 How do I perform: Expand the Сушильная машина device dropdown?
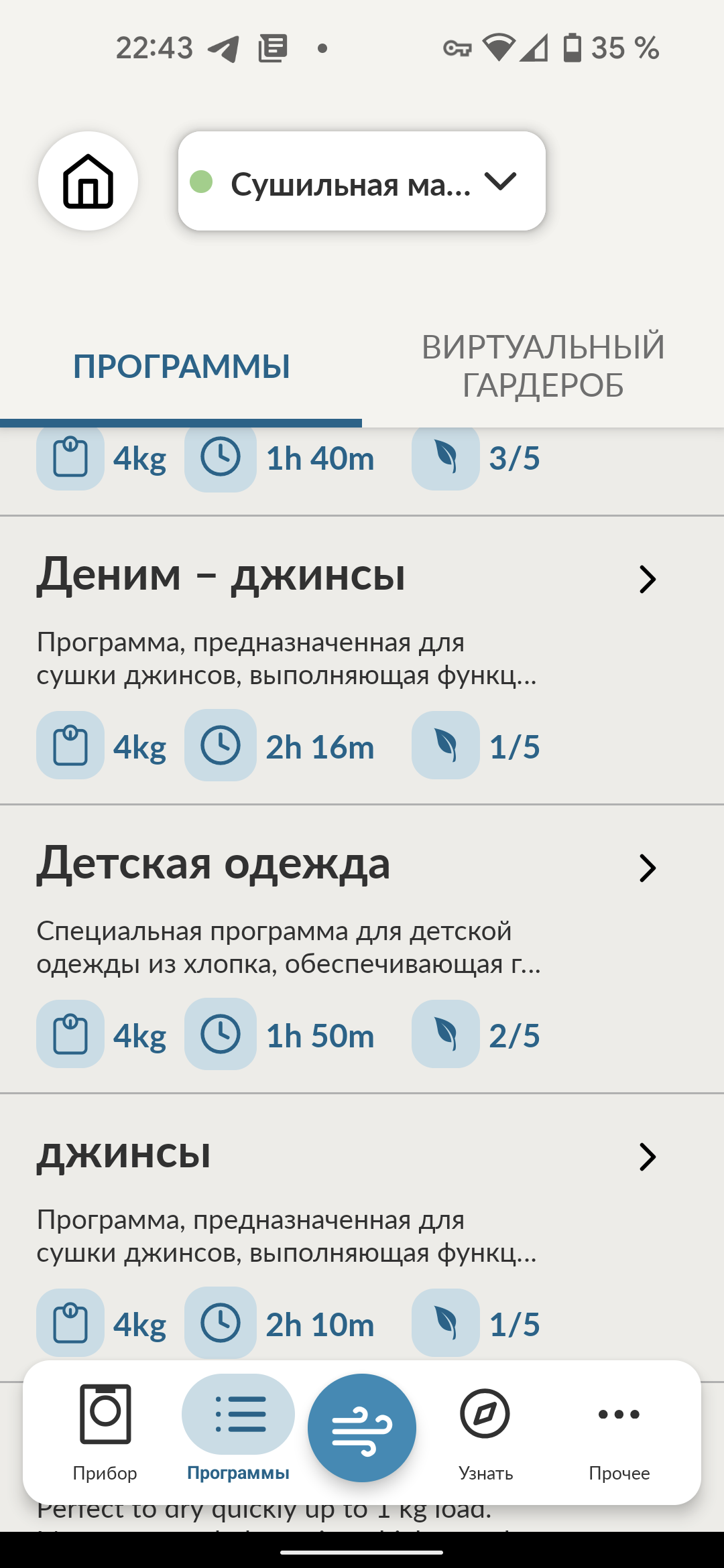[362, 181]
